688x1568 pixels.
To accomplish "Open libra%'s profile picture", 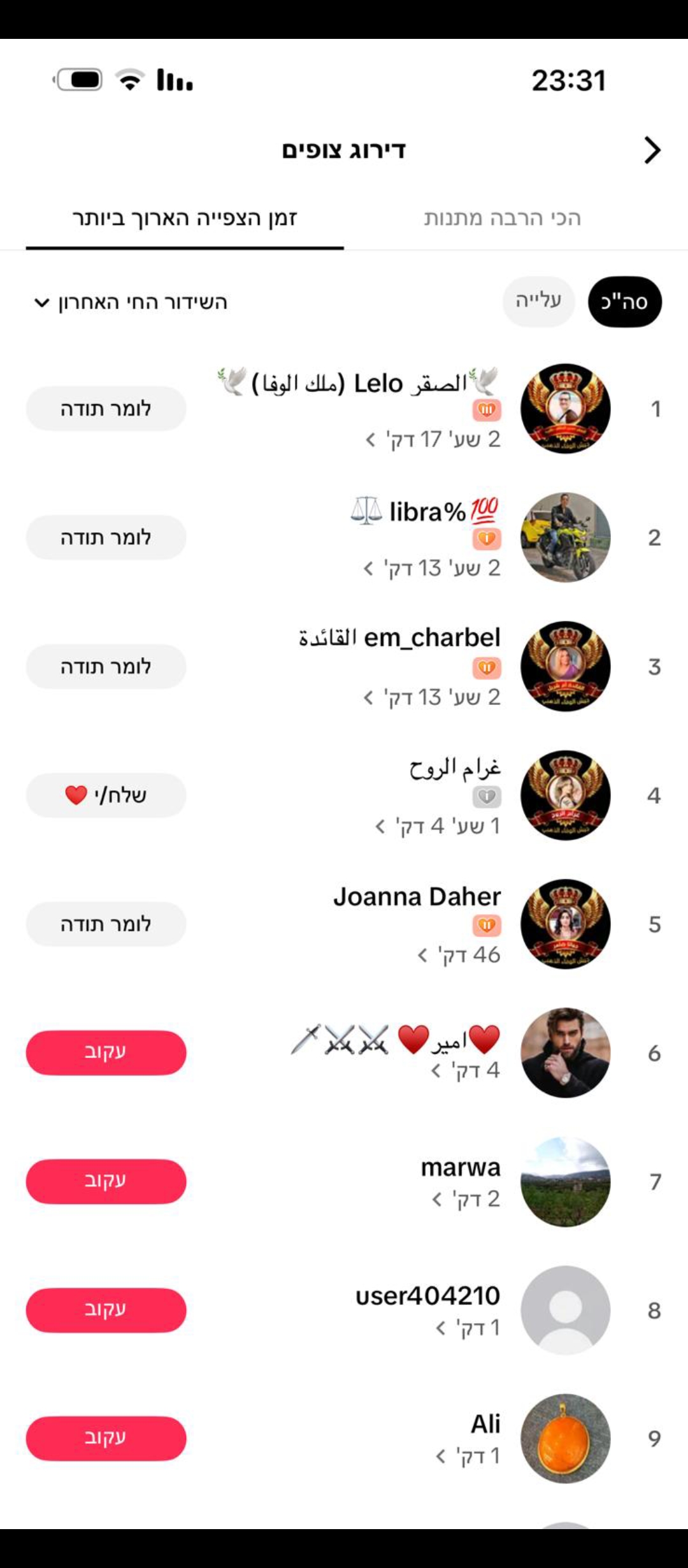I will click(565, 537).
